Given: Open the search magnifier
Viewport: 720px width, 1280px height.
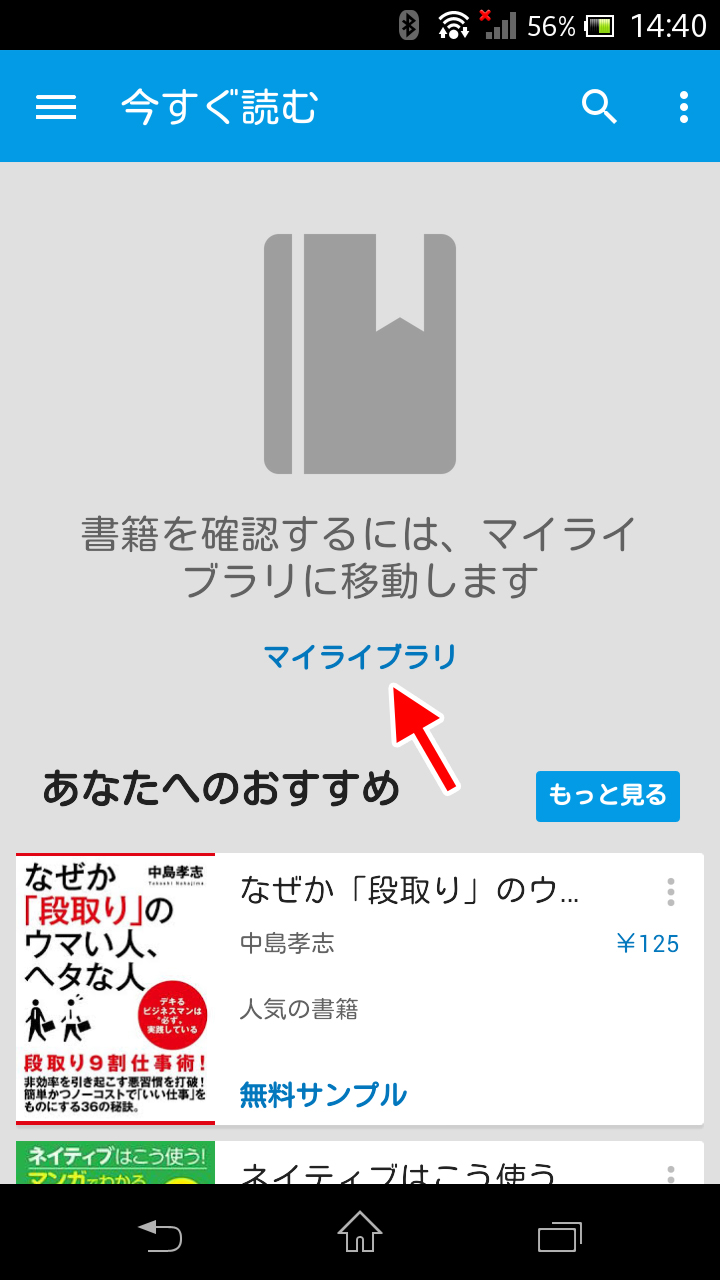Looking at the screenshot, I should (599, 106).
